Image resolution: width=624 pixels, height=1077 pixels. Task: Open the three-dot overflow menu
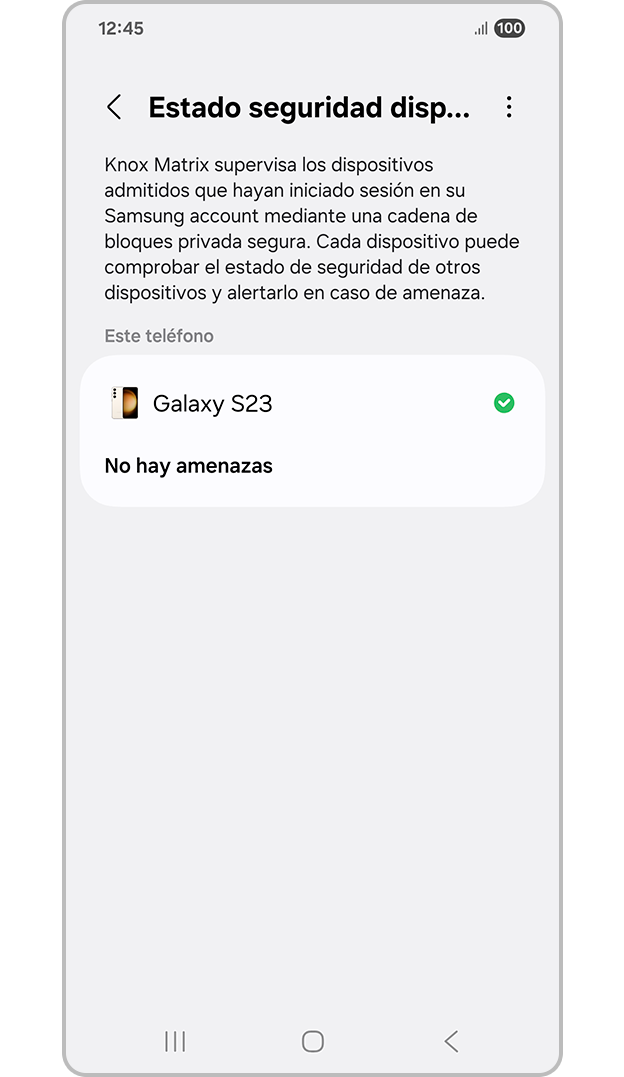(509, 108)
